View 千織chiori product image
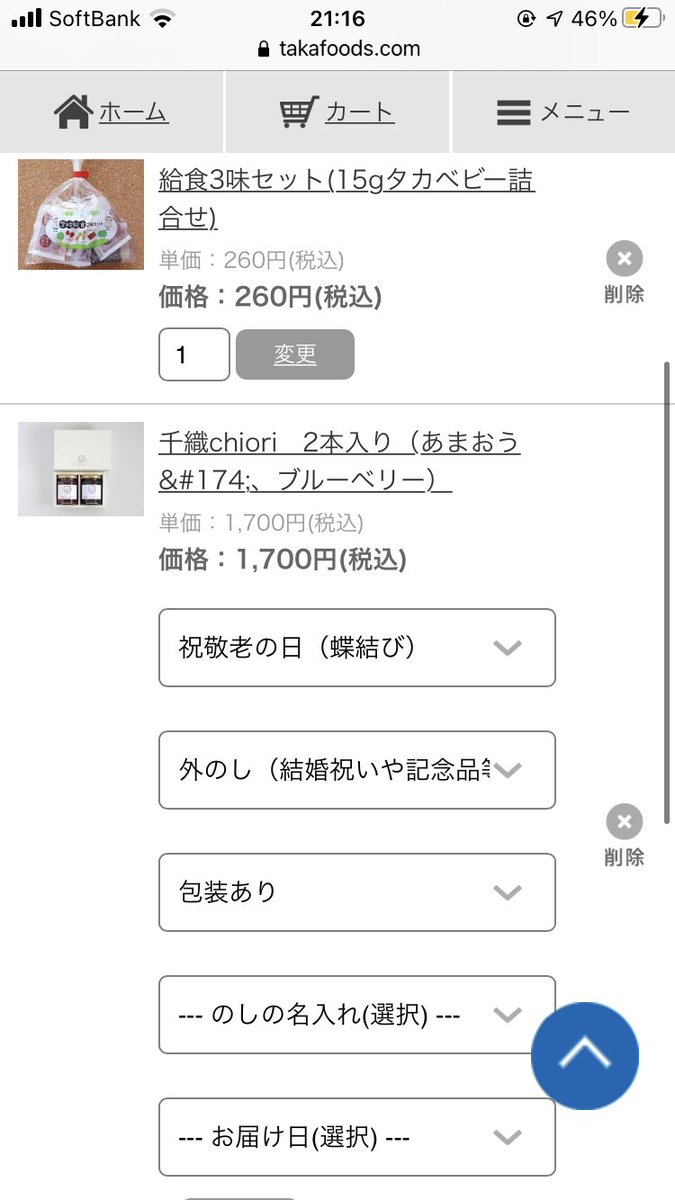This screenshot has width=675, height=1200. [81, 469]
